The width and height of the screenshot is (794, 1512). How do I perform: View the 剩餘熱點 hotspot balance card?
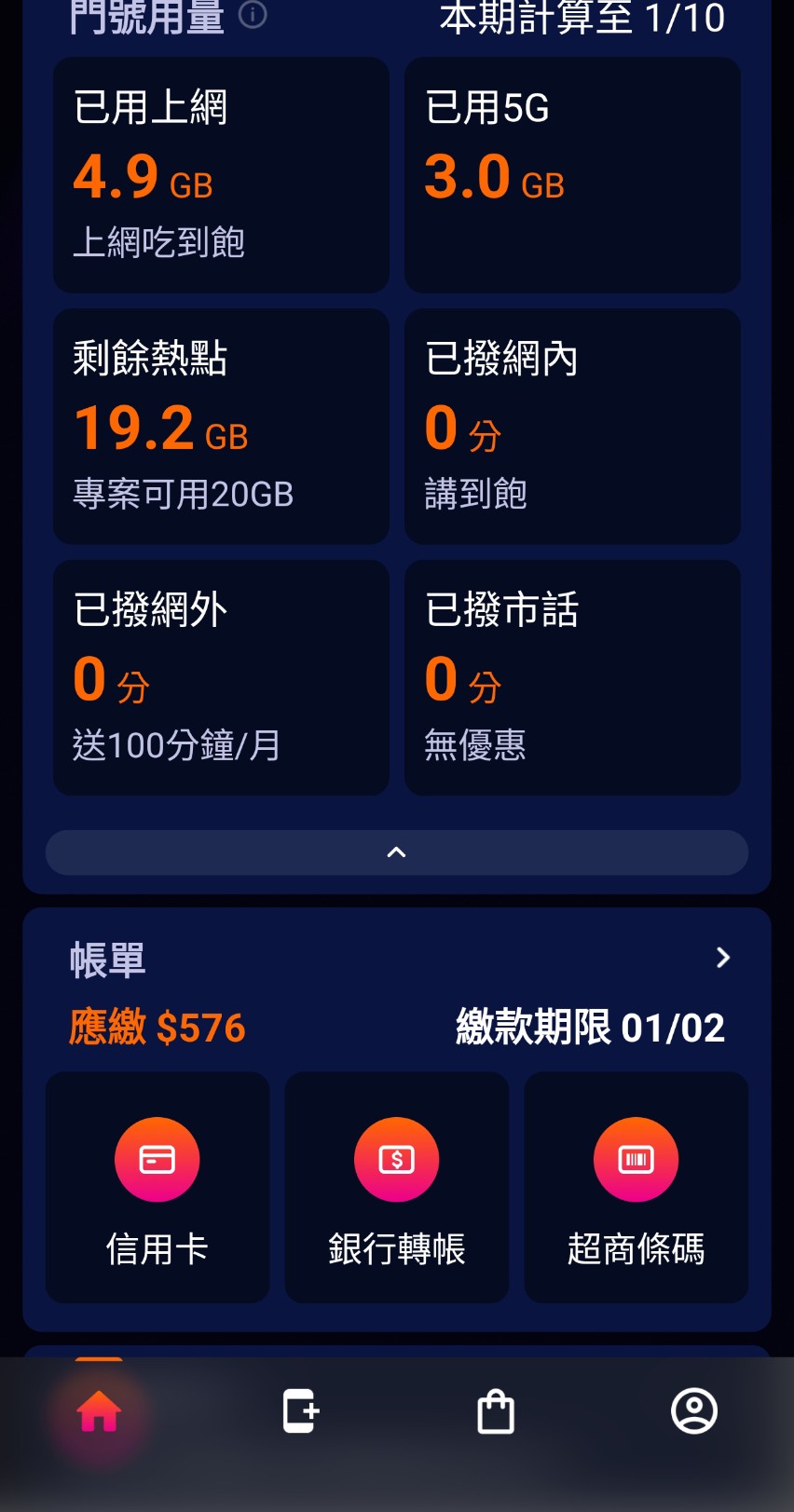tap(221, 427)
